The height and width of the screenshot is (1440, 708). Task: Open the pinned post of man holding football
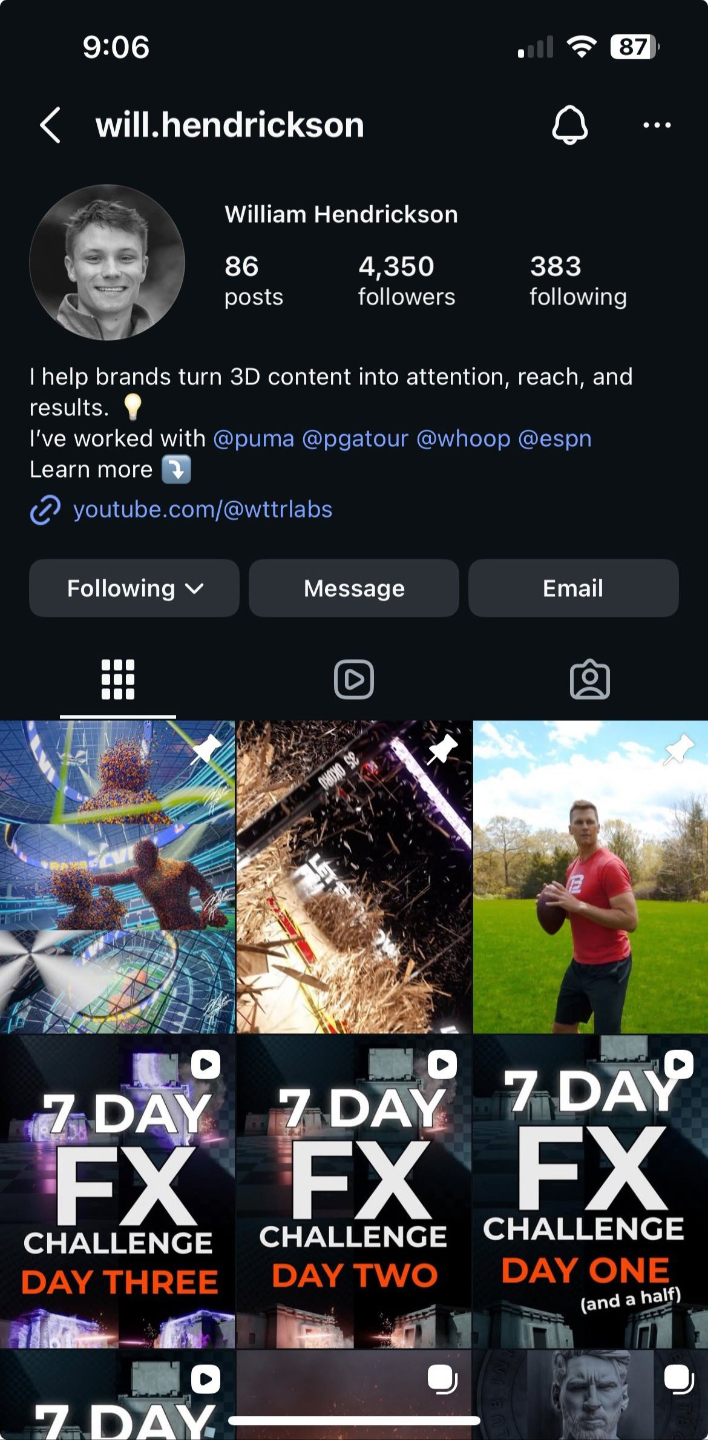click(590, 877)
